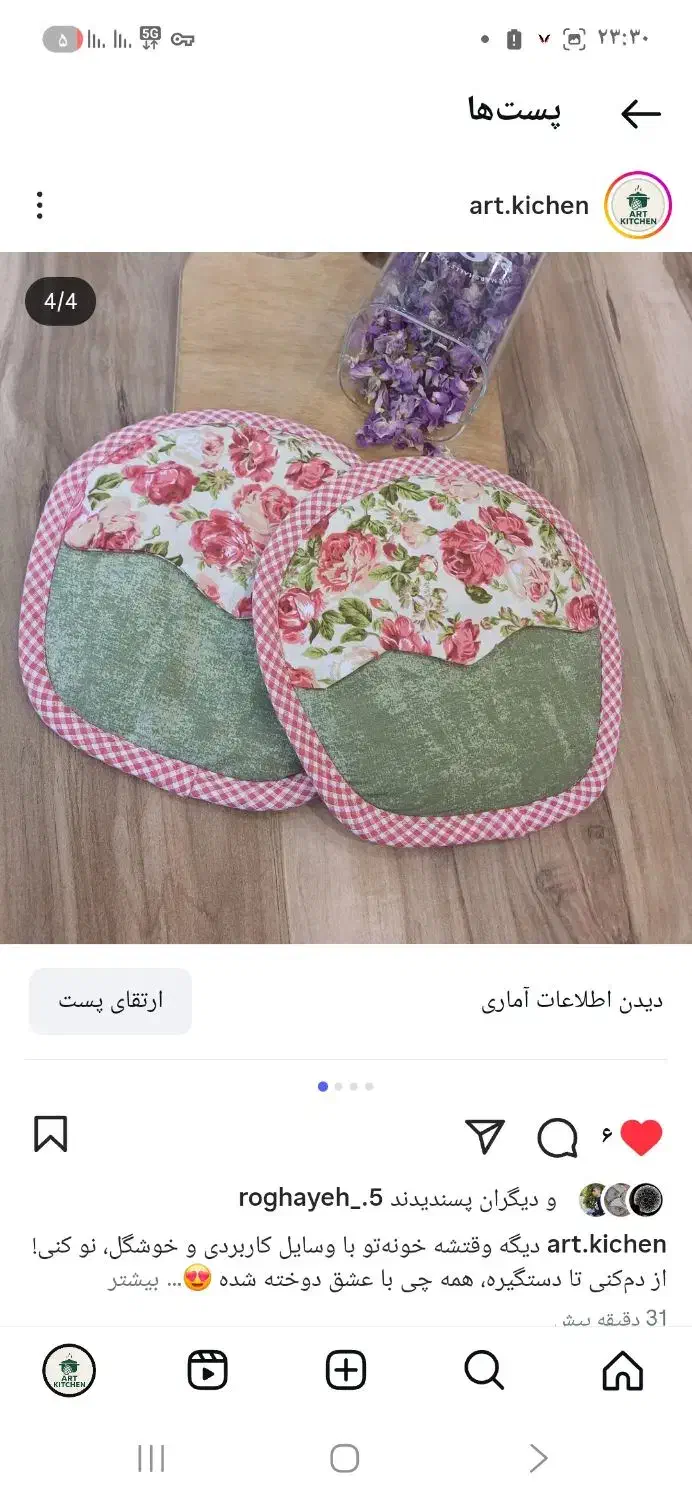This screenshot has width=692, height=1500.
Task: Open the Reels tab
Action: (208, 1371)
